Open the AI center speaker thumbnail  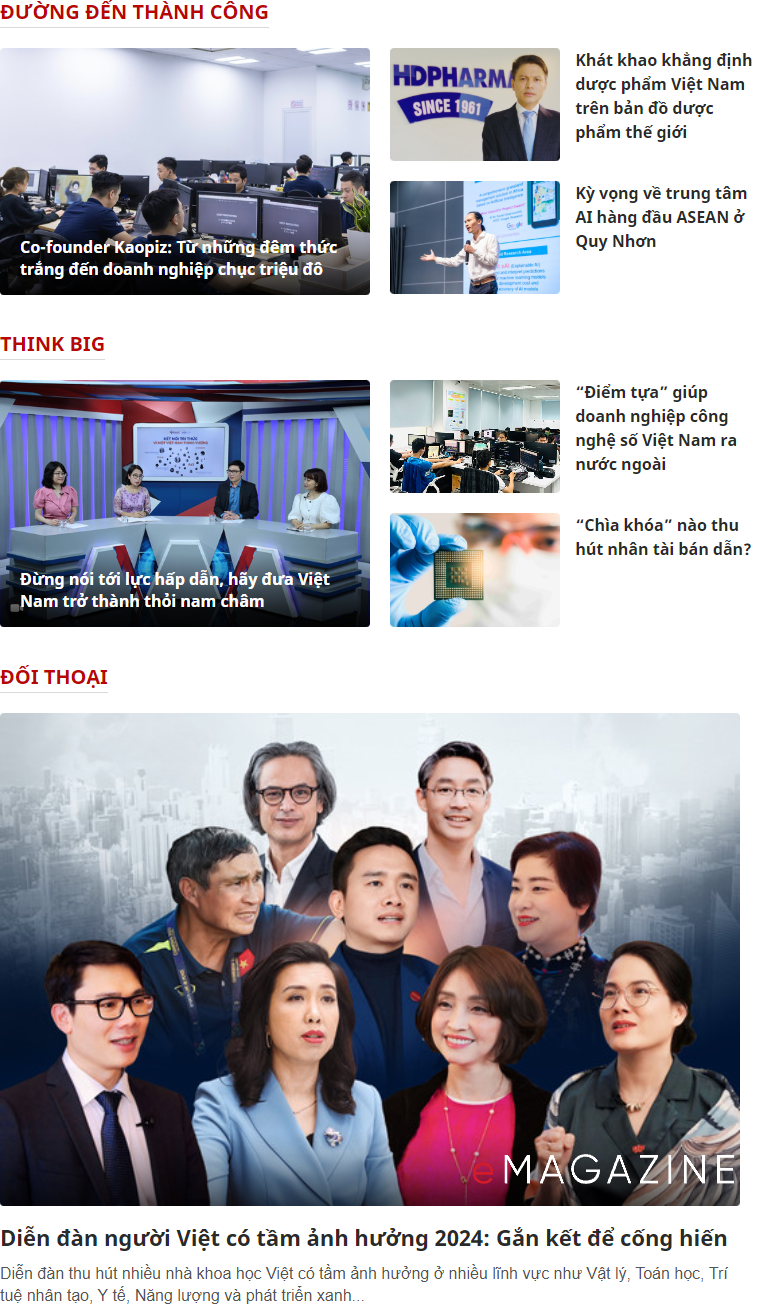click(474, 238)
